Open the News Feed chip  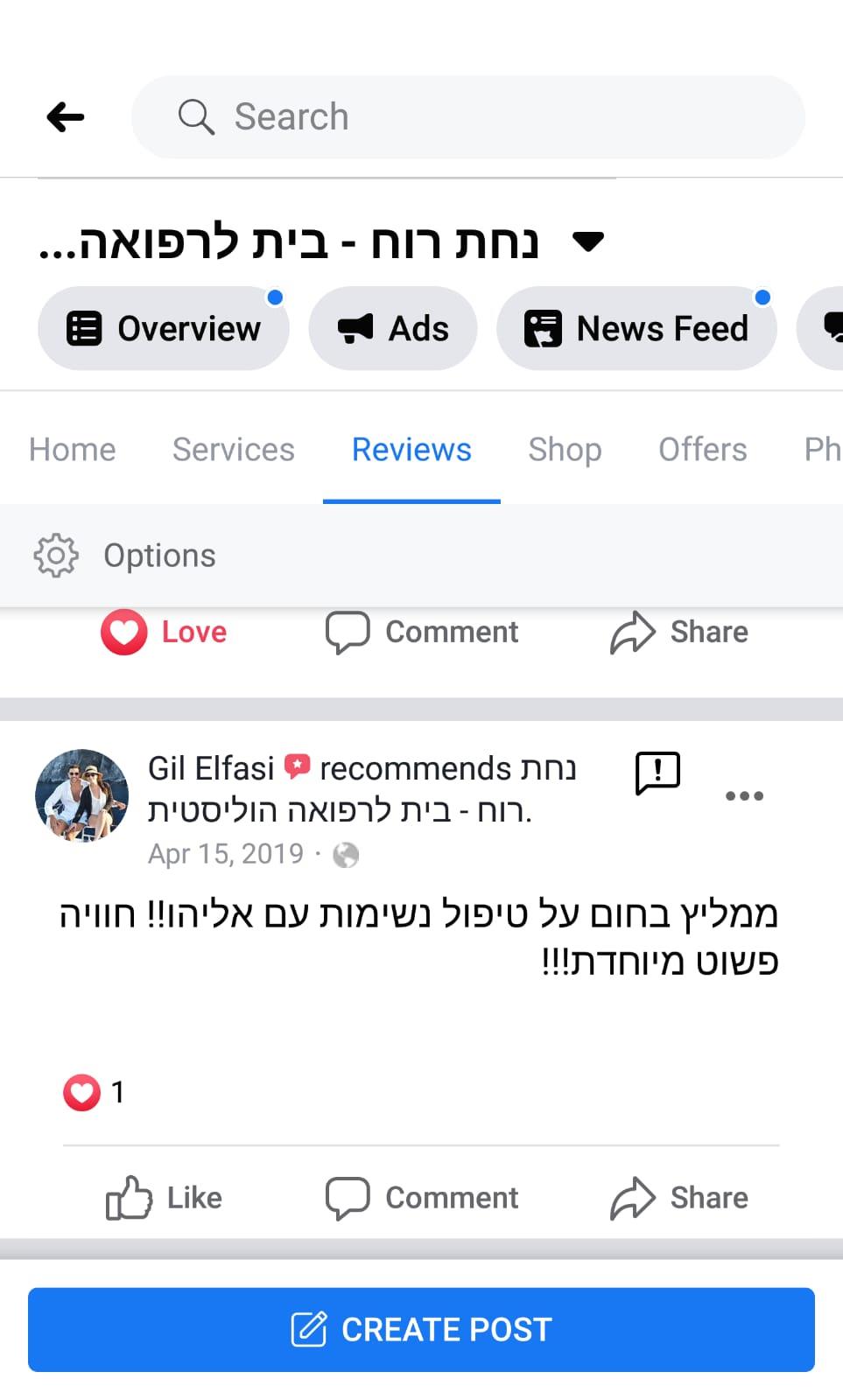(636, 329)
